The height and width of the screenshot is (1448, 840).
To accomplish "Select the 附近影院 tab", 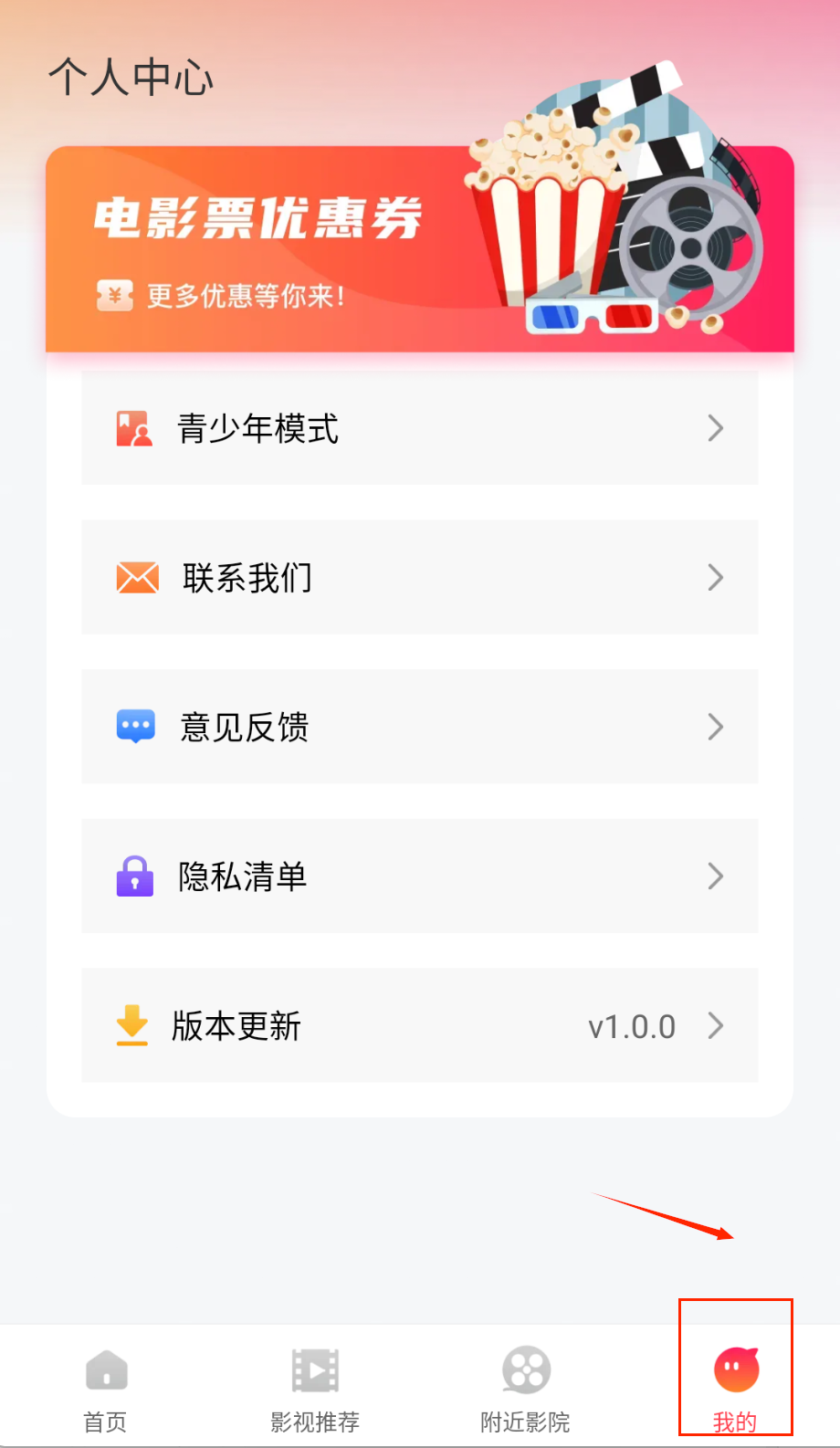I will click(x=525, y=1387).
